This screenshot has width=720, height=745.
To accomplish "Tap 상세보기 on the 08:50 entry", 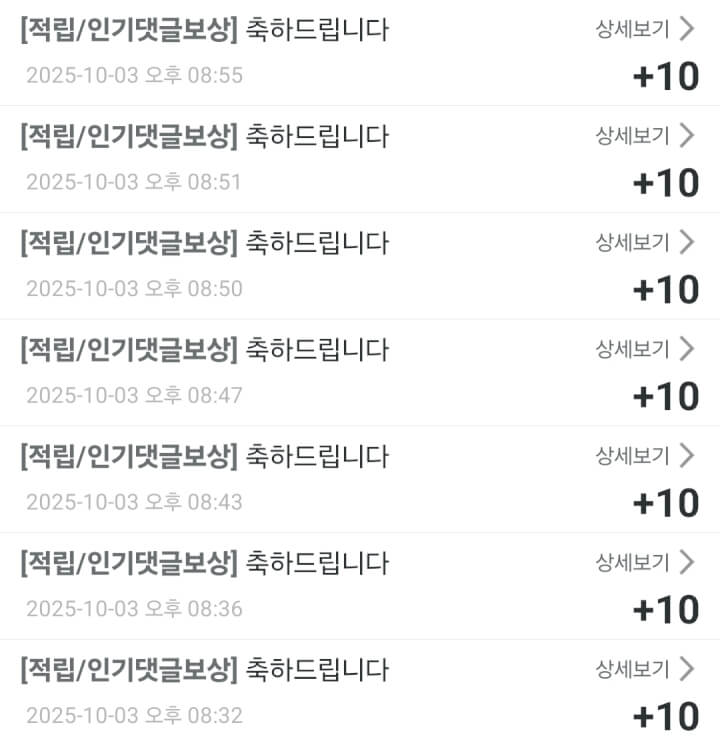I will pos(644,242).
